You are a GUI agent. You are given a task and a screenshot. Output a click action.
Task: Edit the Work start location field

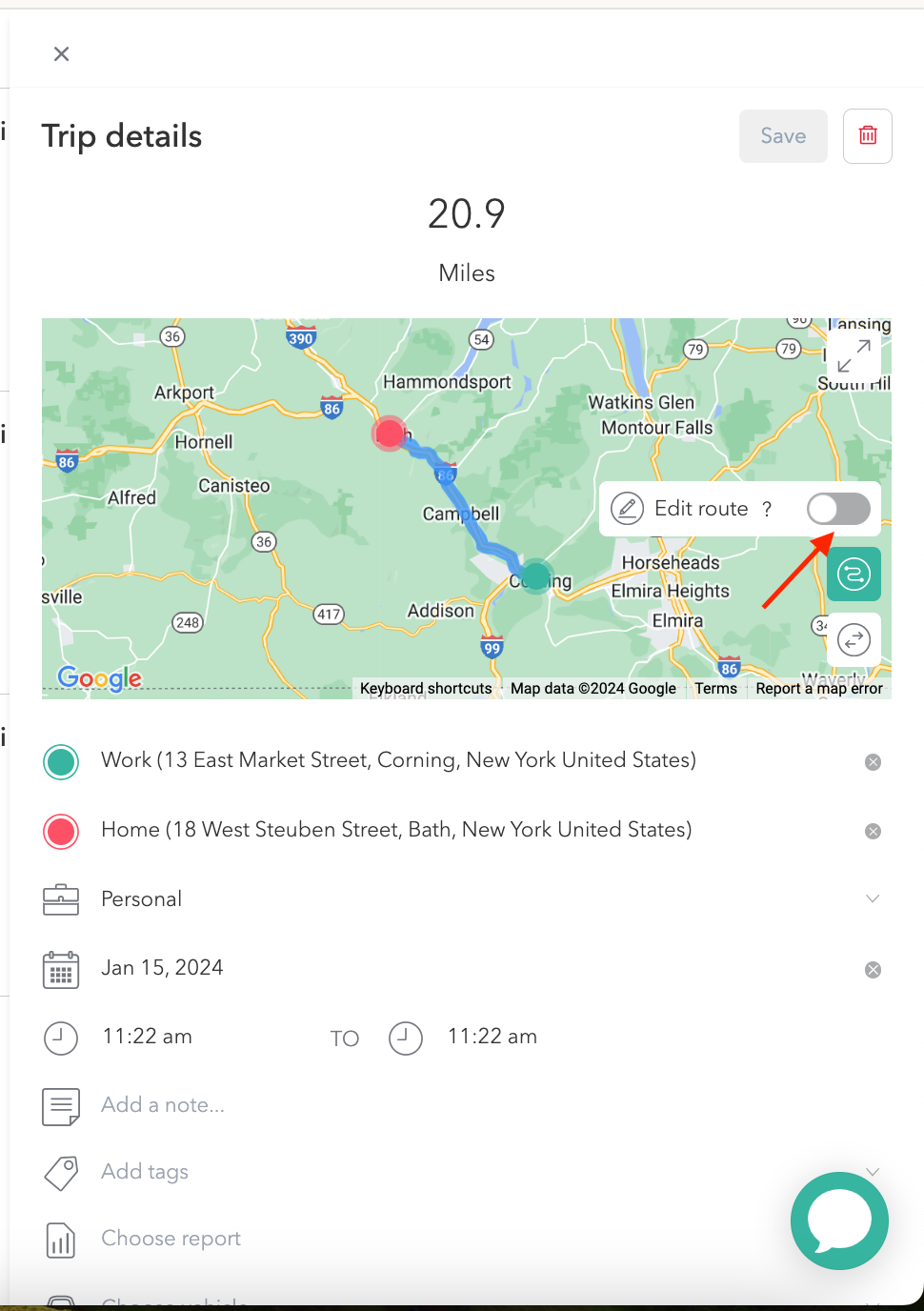pos(398,760)
